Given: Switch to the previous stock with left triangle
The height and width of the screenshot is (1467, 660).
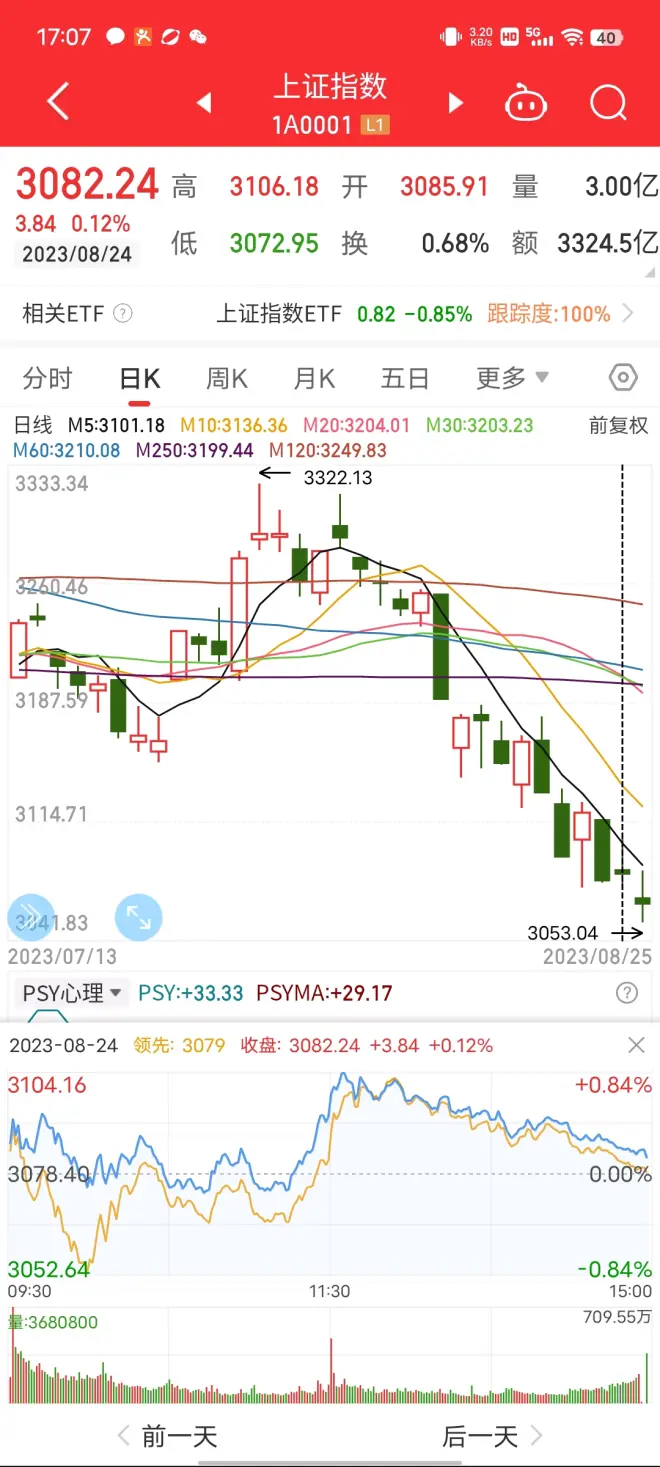Looking at the screenshot, I should point(204,102).
